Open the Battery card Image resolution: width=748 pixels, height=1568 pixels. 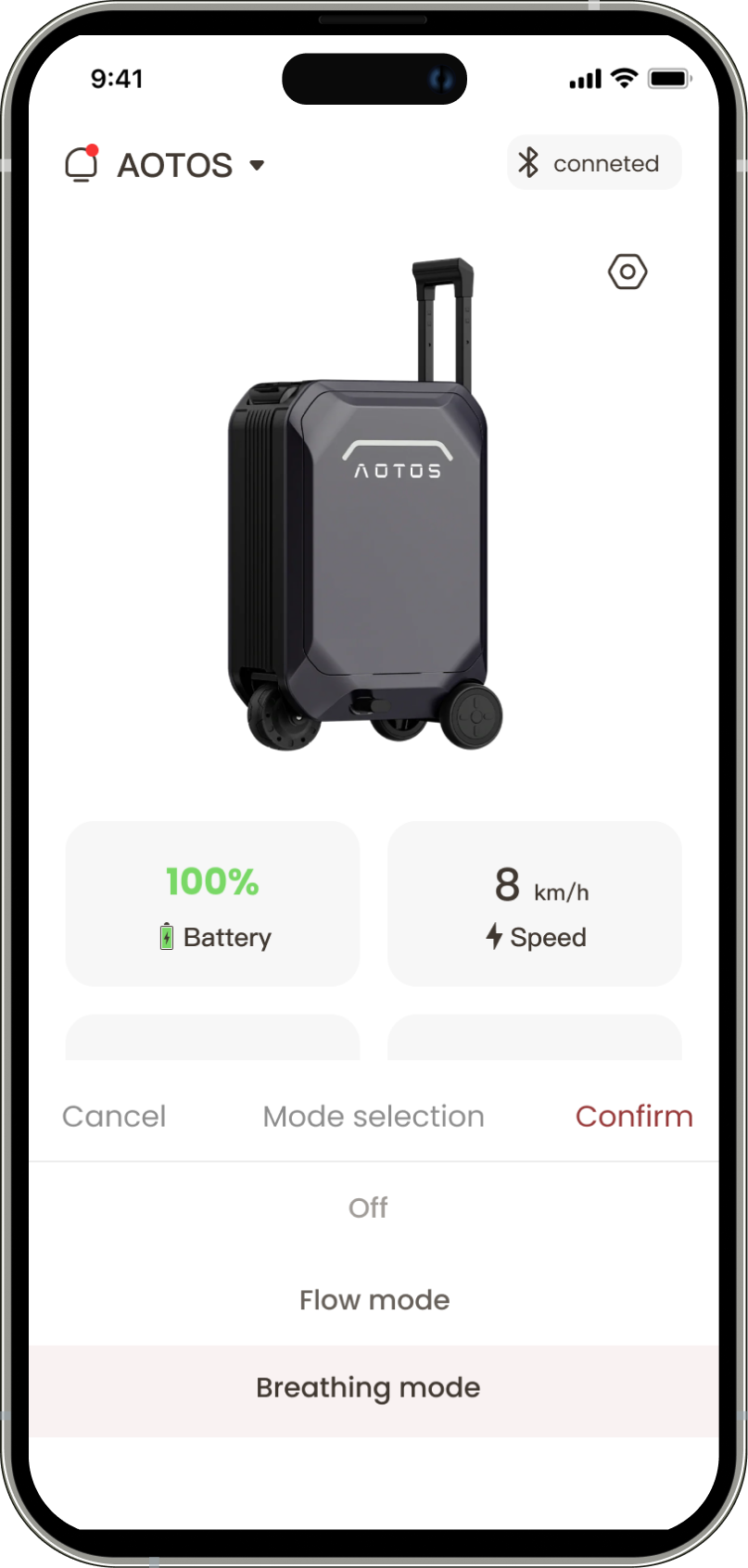(212, 904)
